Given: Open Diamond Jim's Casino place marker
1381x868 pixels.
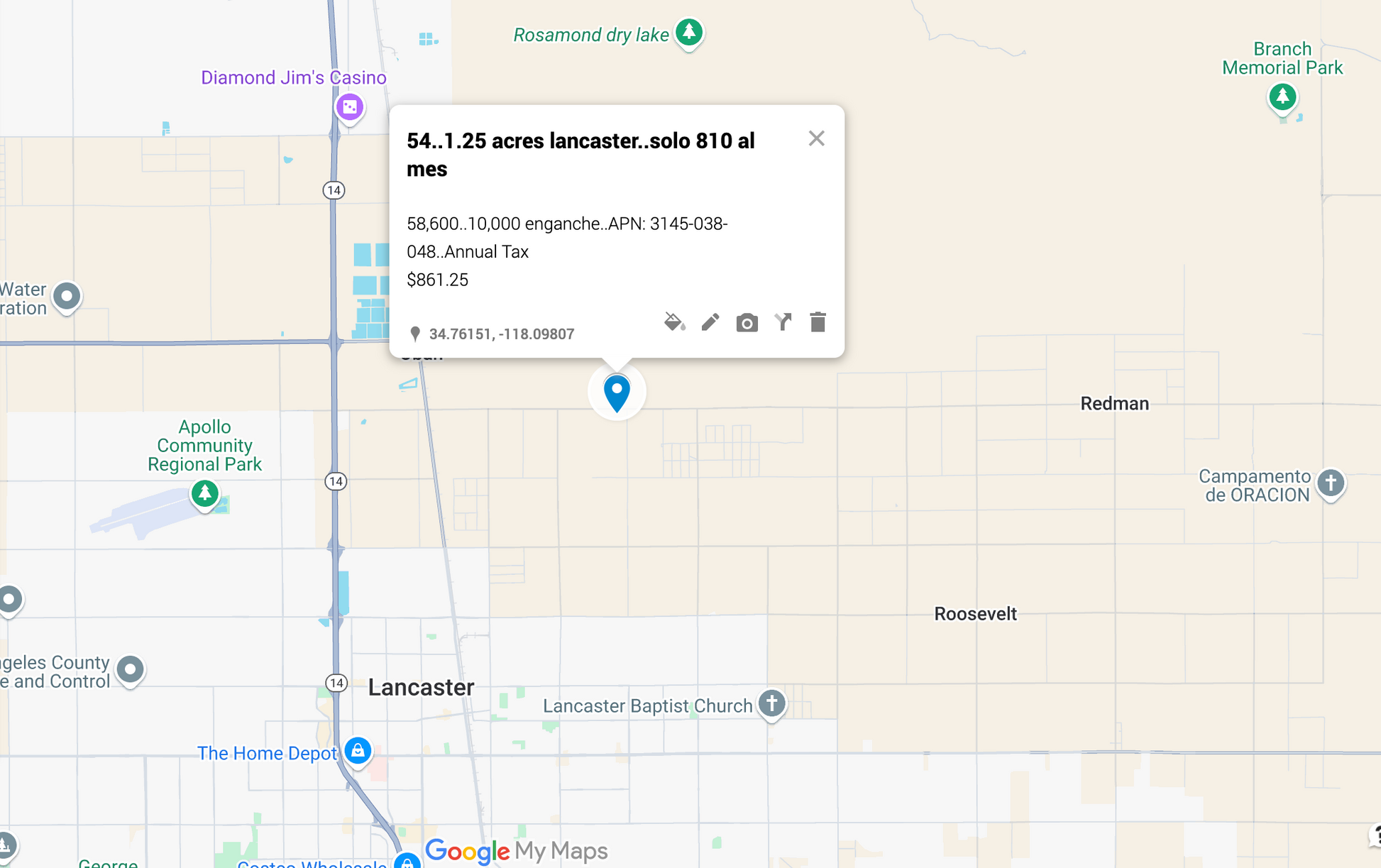Looking at the screenshot, I should 349,108.
